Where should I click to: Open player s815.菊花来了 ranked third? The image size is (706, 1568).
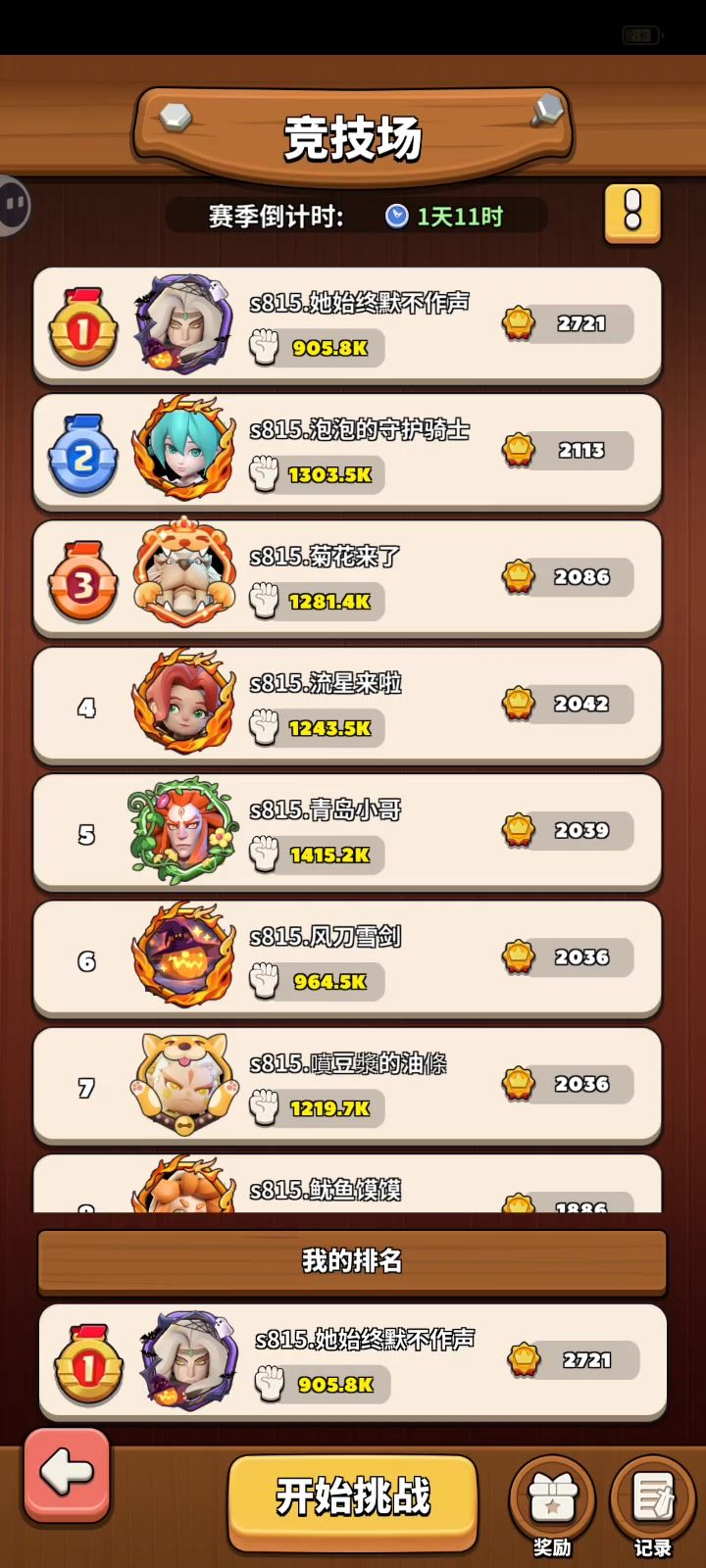coord(347,579)
